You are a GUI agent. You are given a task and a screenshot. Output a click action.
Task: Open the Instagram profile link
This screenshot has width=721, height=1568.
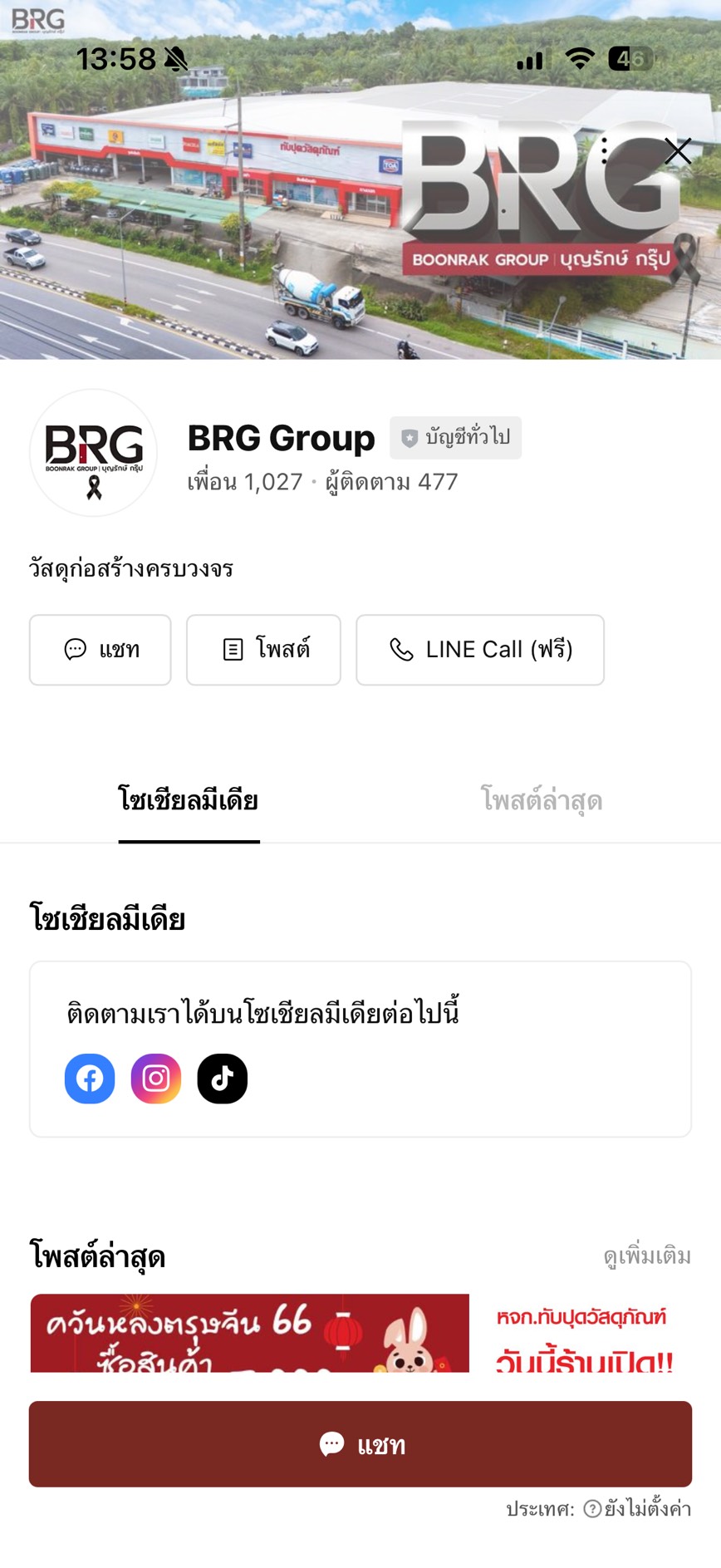[156, 1079]
